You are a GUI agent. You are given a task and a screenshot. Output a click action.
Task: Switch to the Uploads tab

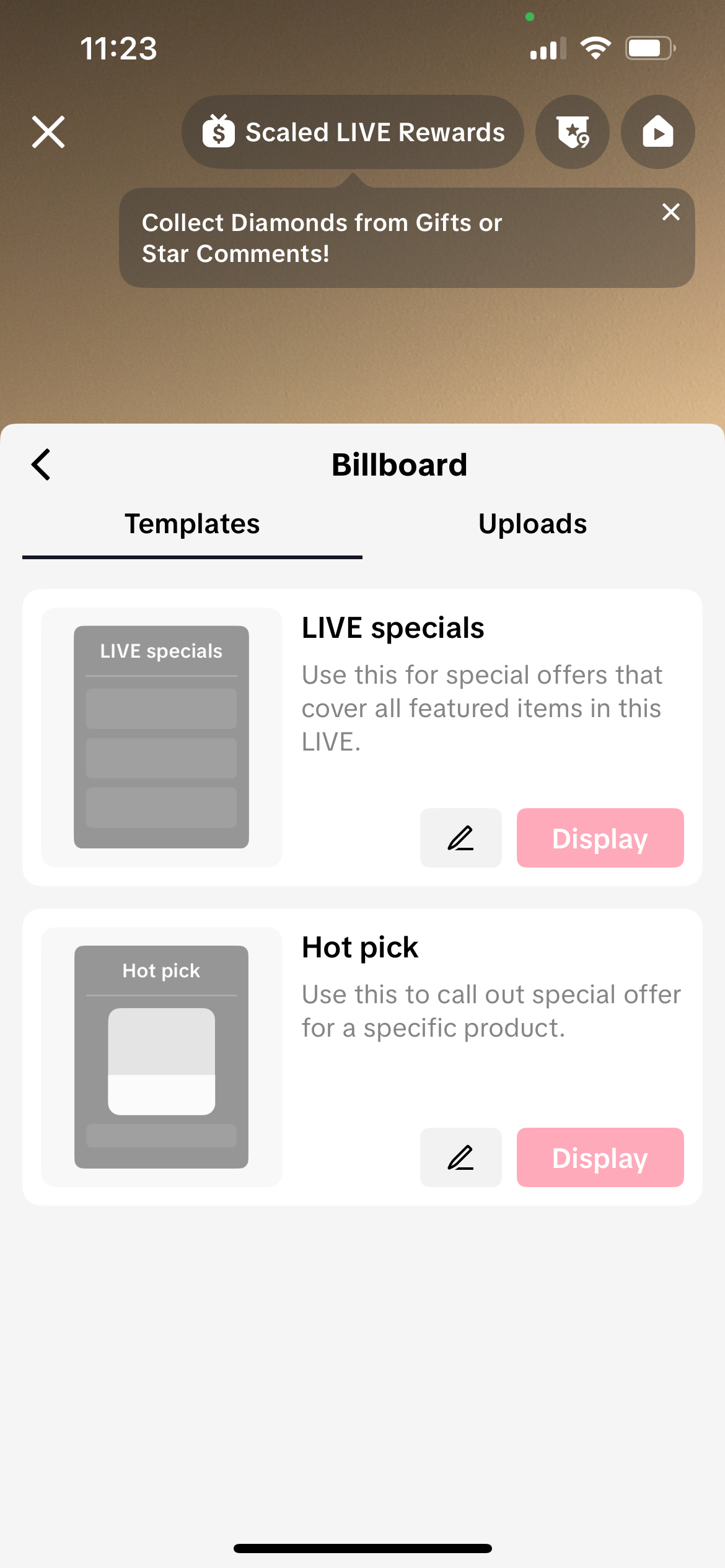[532, 525]
